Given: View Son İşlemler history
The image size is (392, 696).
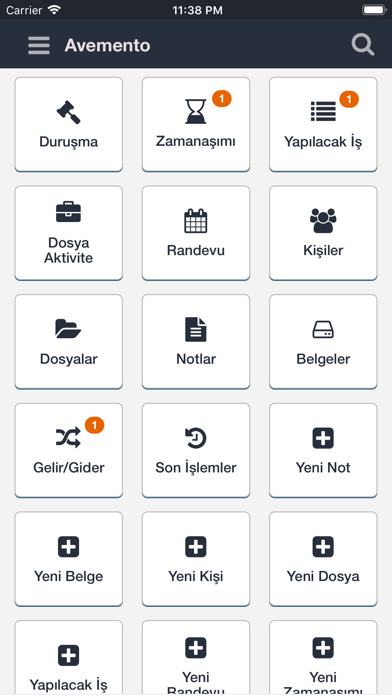Looking at the screenshot, I should pyautogui.click(x=196, y=450).
